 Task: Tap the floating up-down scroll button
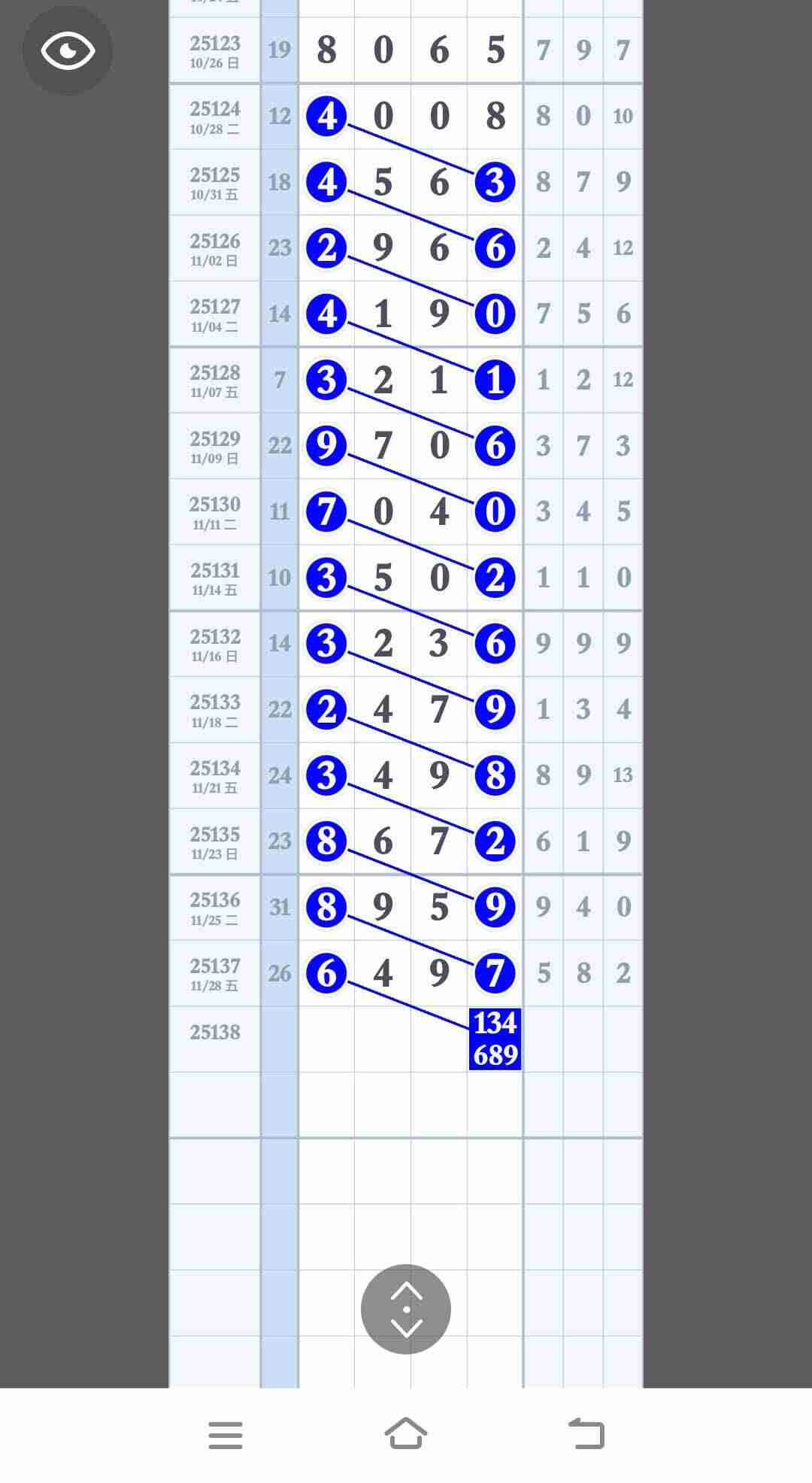pyautogui.click(x=406, y=1309)
